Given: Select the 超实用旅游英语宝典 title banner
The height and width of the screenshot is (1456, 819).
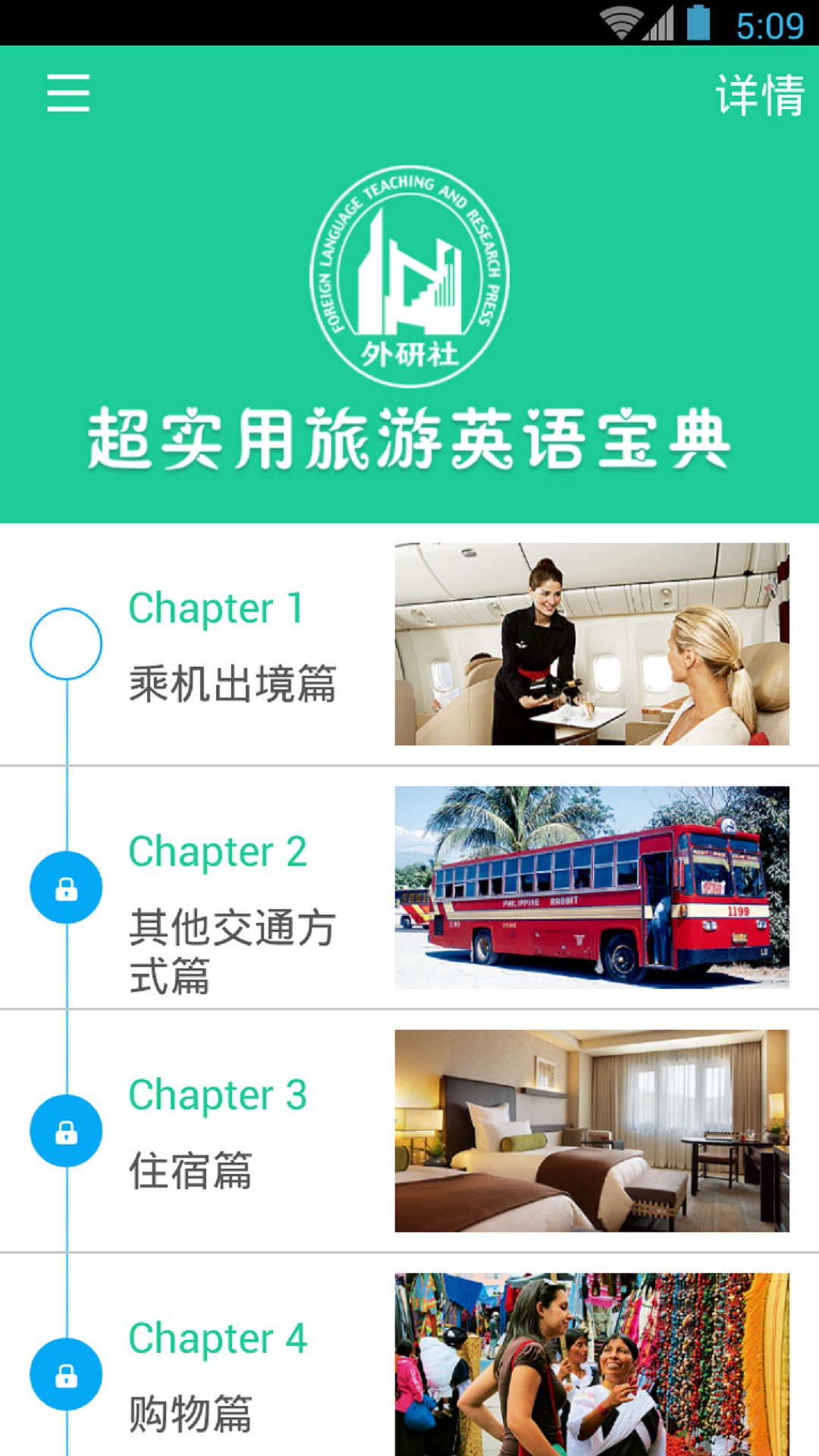Looking at the screenshot, I should pos(409,438).
